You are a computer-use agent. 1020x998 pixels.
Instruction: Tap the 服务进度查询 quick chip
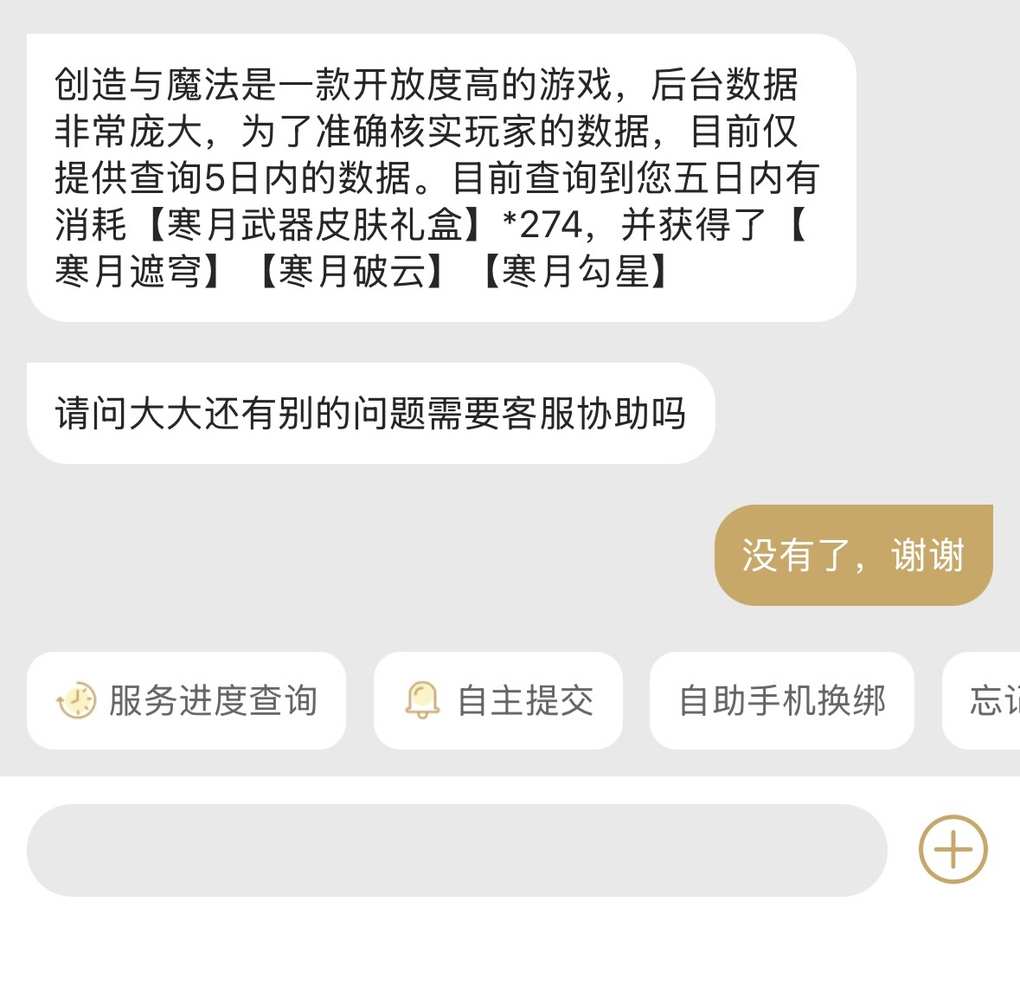click(187, 701)
